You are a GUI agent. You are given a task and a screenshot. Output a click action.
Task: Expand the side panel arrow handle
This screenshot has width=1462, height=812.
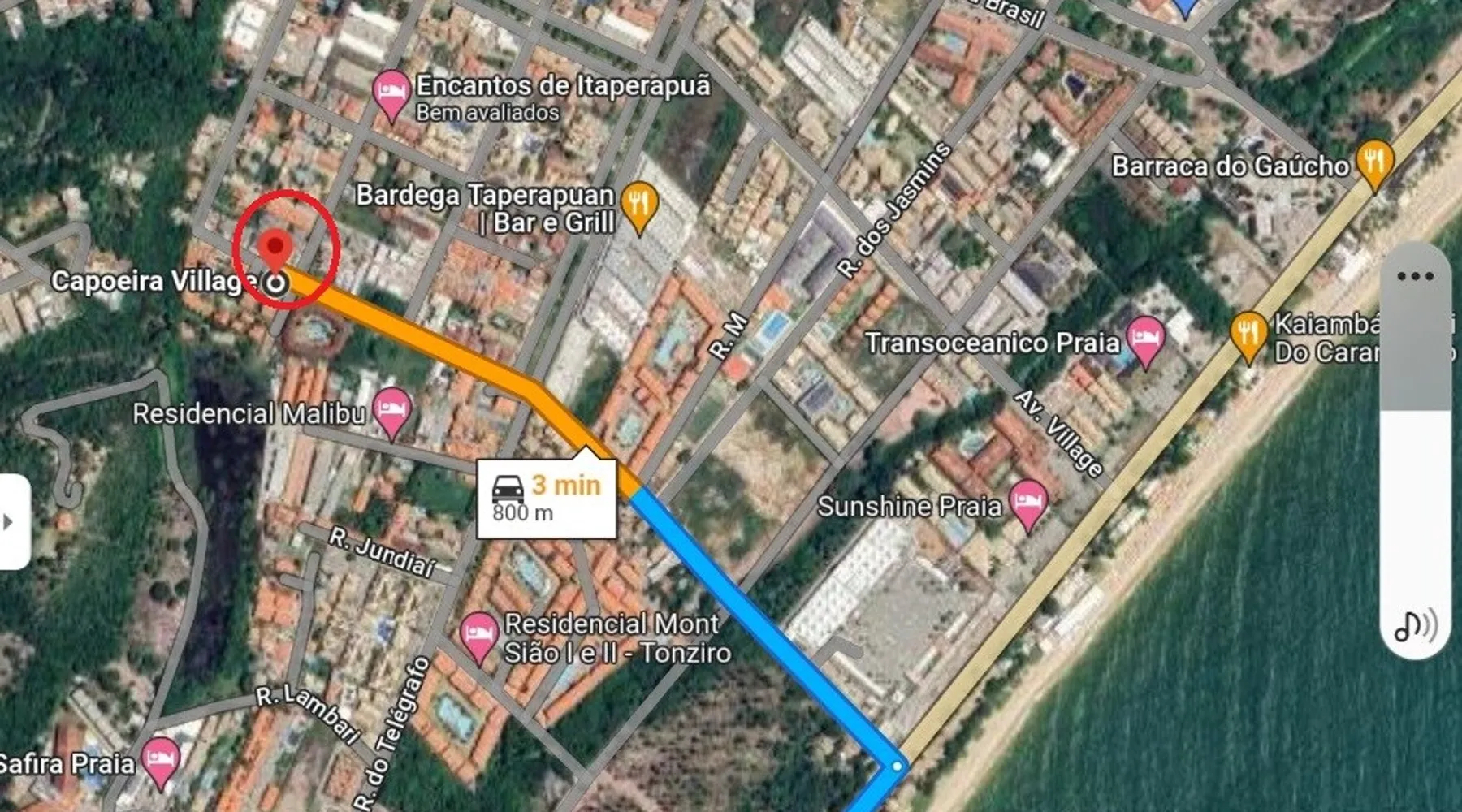[10, 521]
